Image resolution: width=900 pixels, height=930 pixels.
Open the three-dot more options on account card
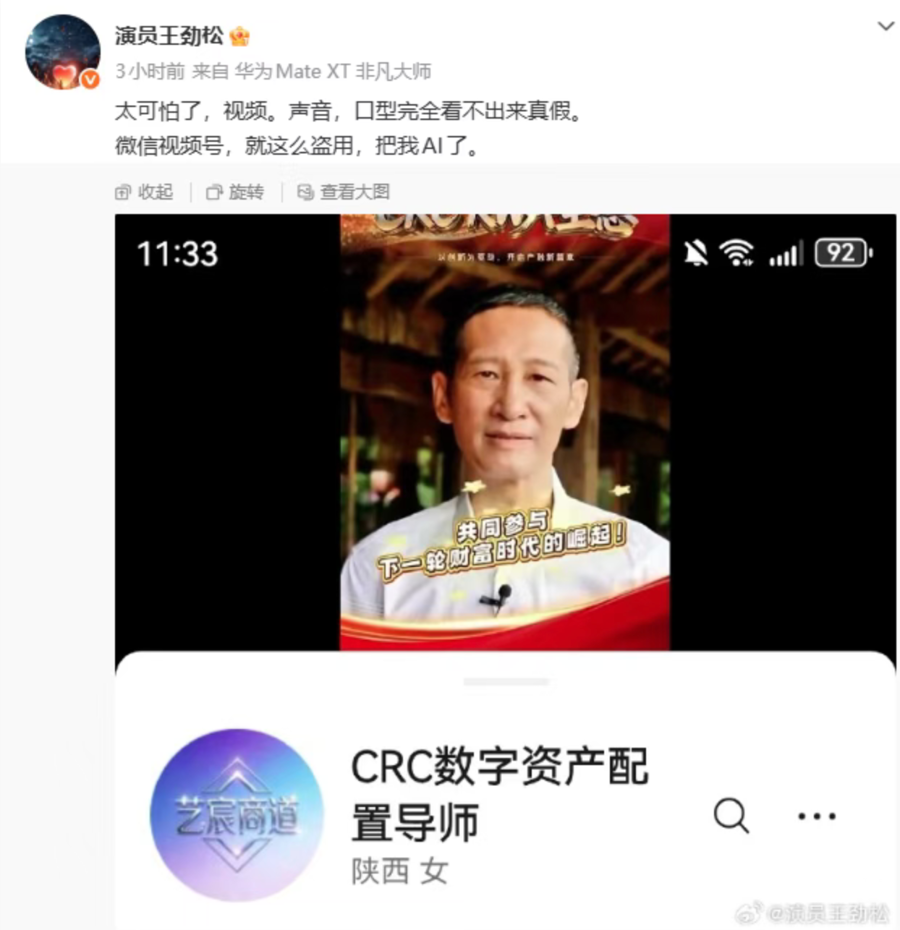click(817, 816)
